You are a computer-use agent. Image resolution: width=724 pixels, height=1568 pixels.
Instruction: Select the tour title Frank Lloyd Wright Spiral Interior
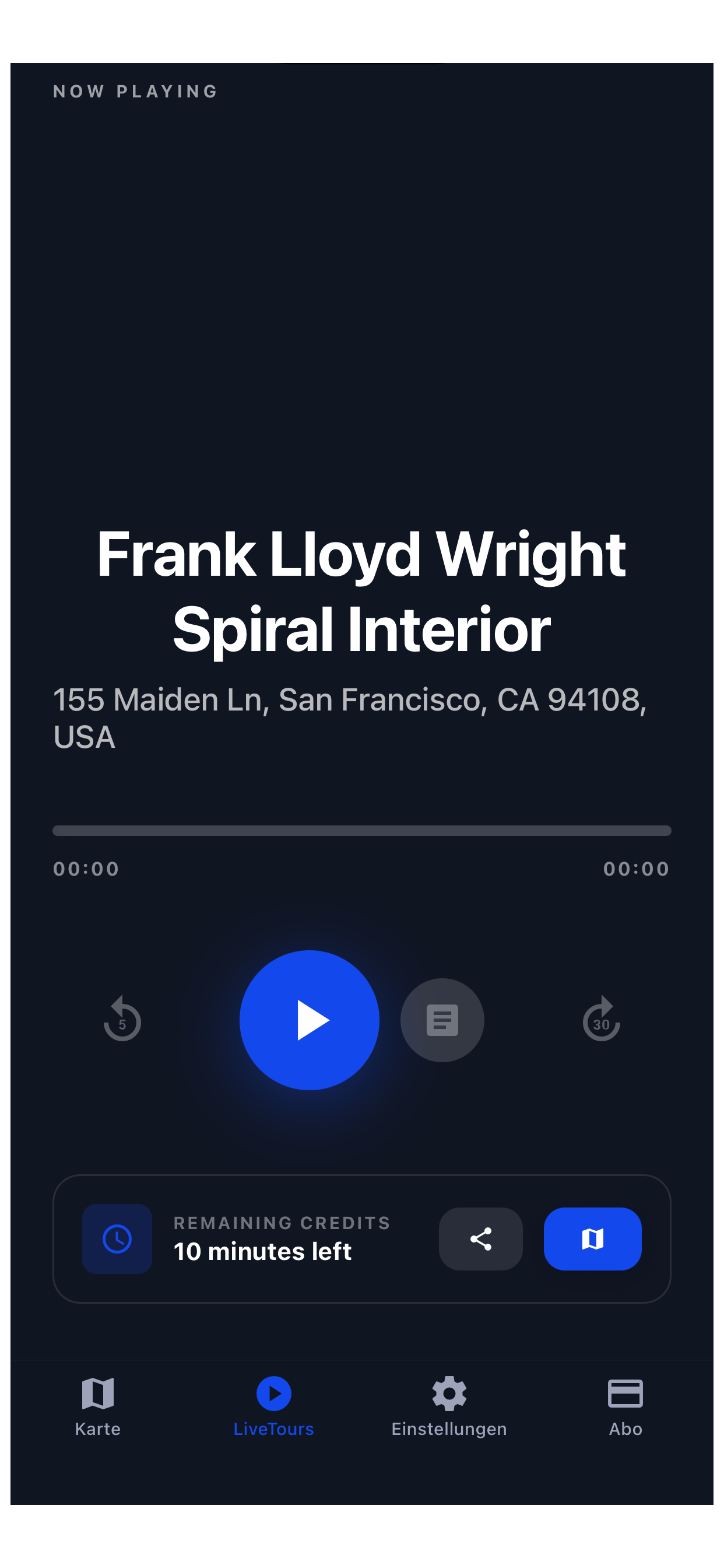(362, 590)
